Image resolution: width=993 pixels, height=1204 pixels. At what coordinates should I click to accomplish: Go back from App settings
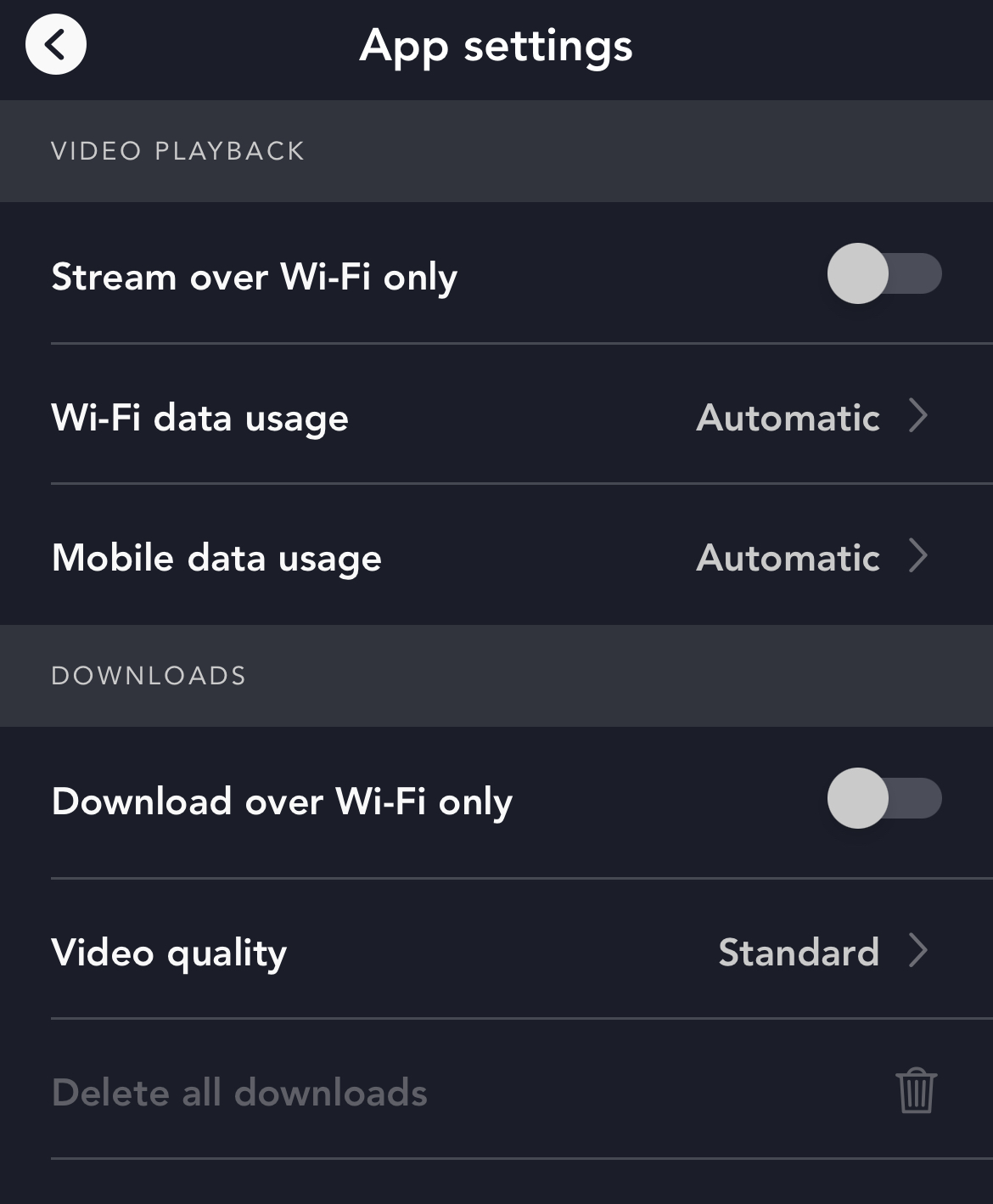56,45
